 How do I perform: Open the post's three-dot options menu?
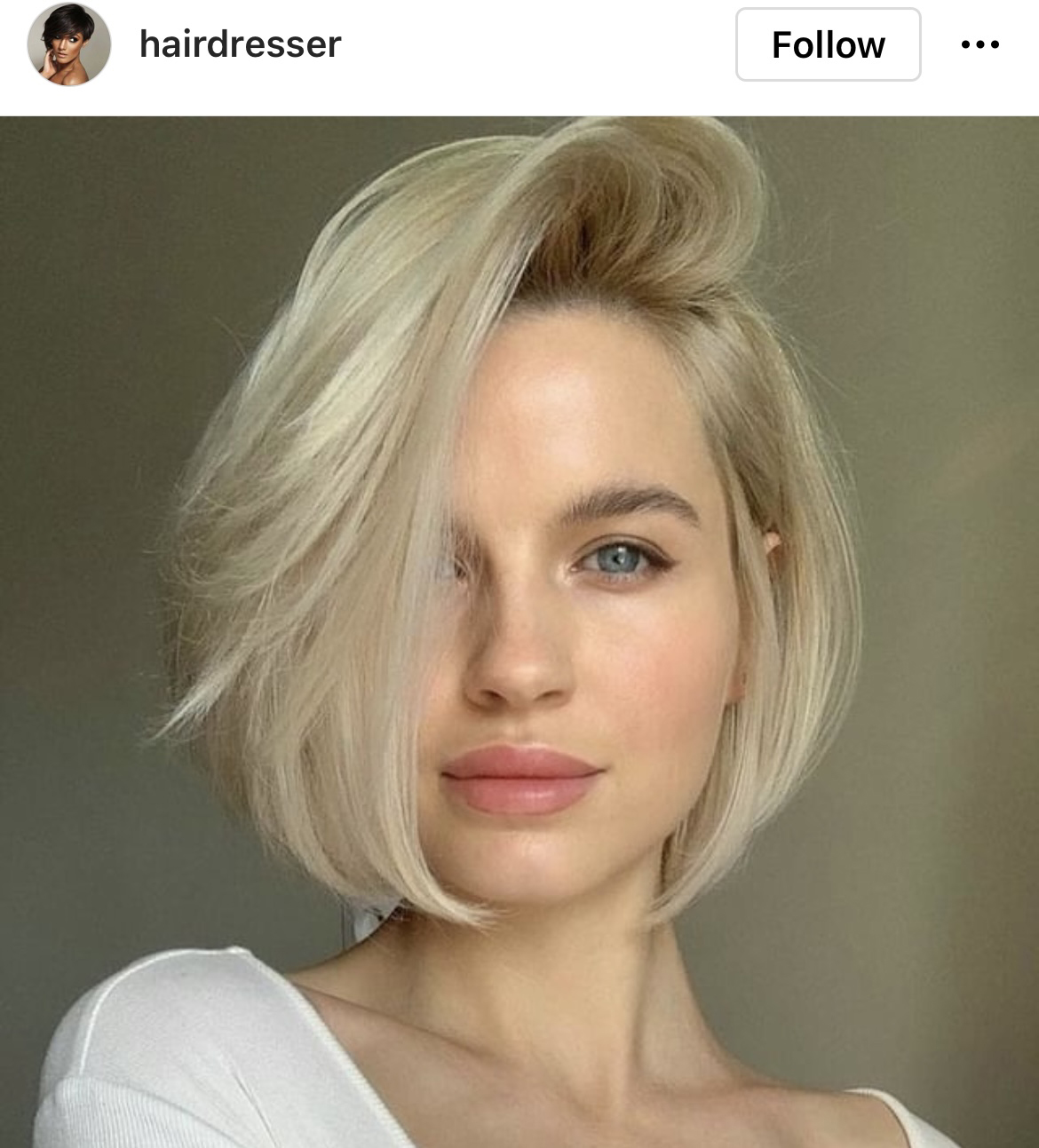click(980, 44)
